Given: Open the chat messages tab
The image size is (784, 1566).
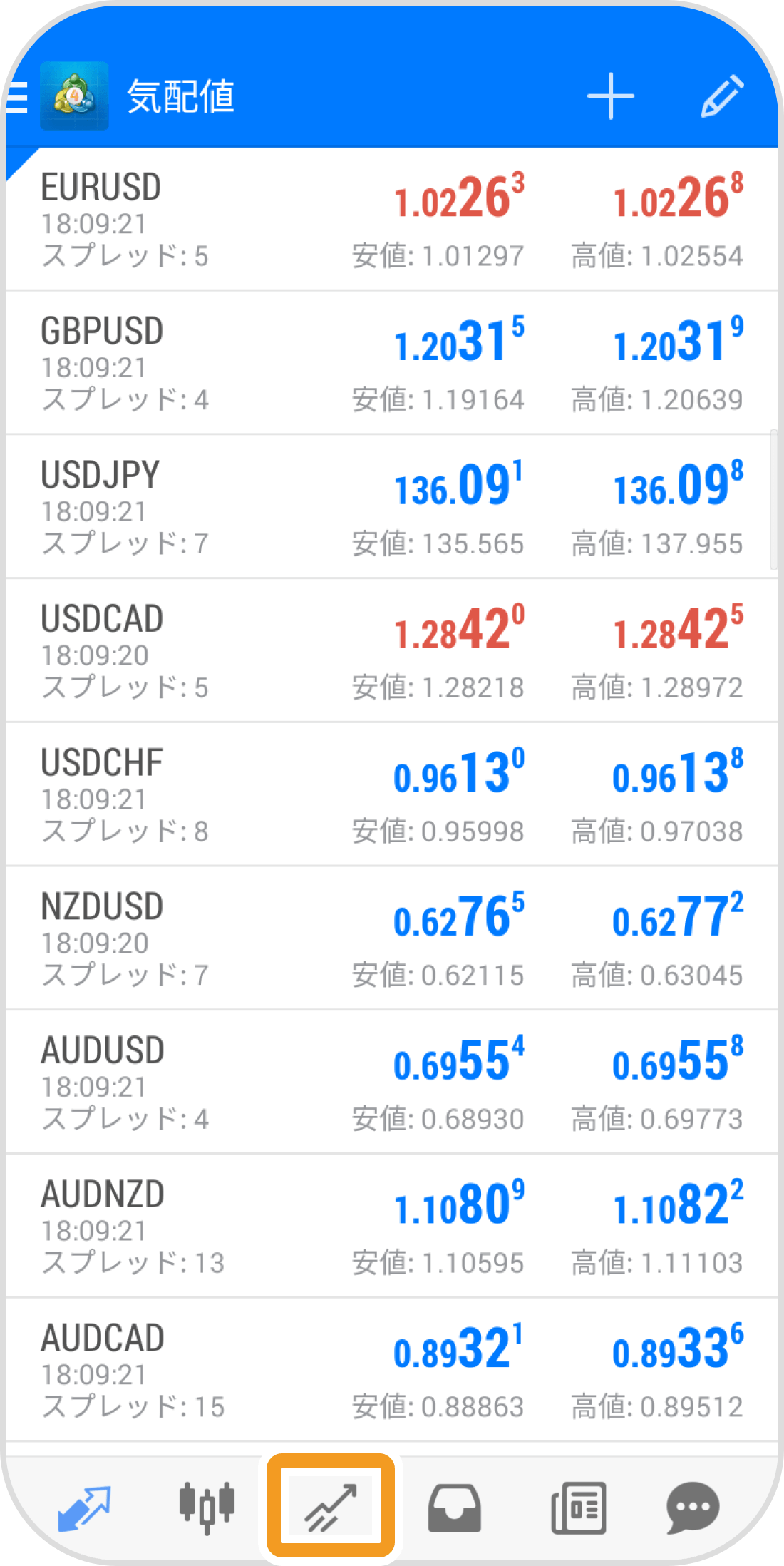Looking at the screenshot, I should (x=692, y=1508).
